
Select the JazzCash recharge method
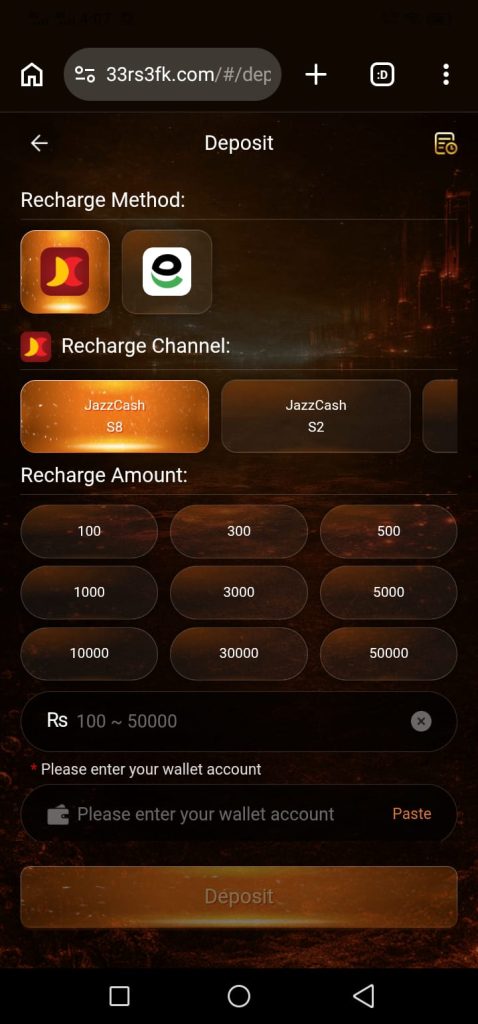point(65,272)
